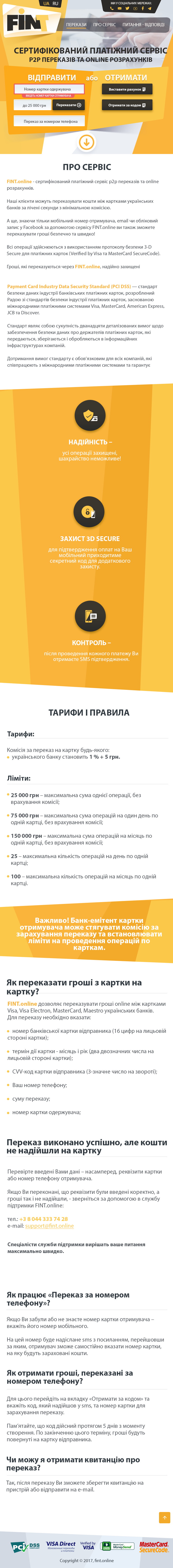Tap Виставити рахунок button

coord(127,89)
